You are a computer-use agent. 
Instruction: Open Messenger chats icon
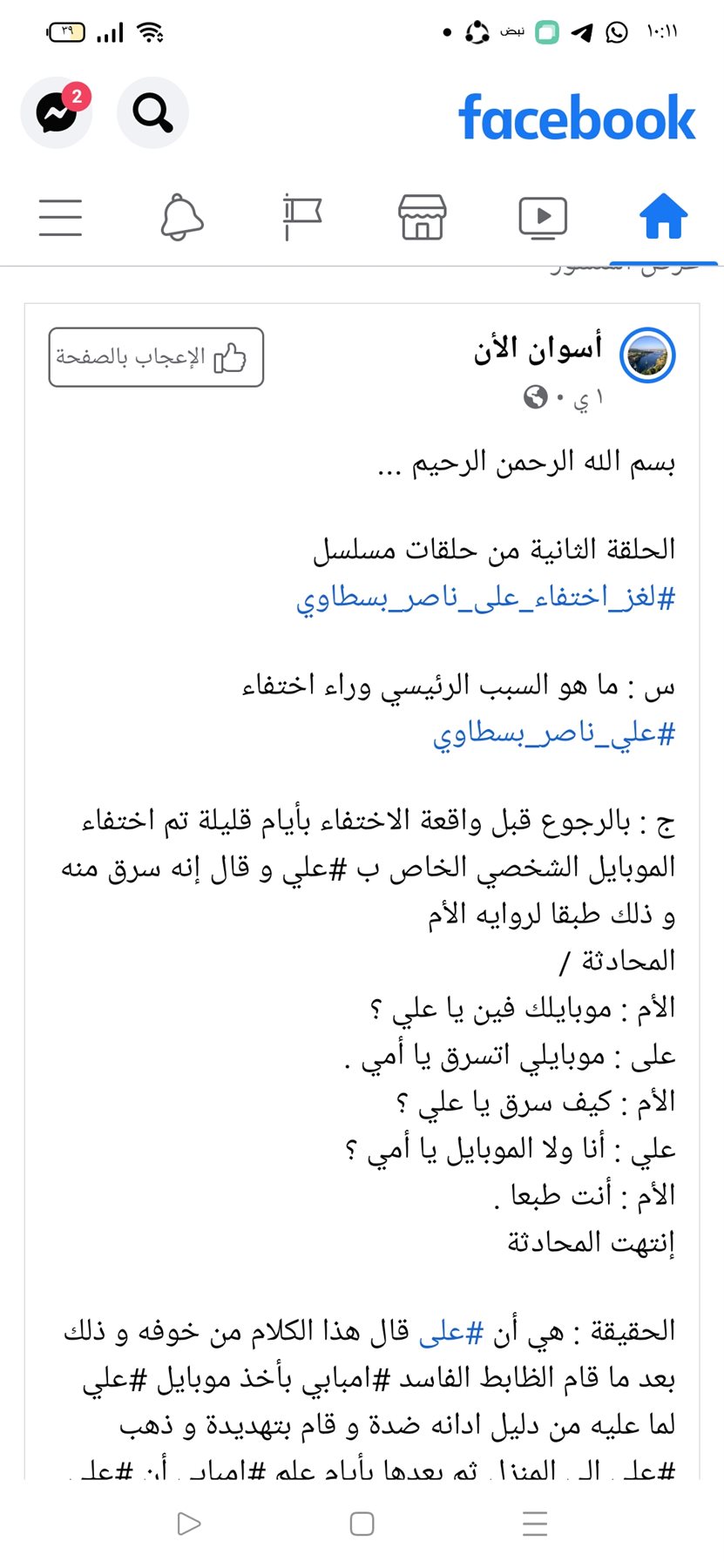click(x=57, y=112)
